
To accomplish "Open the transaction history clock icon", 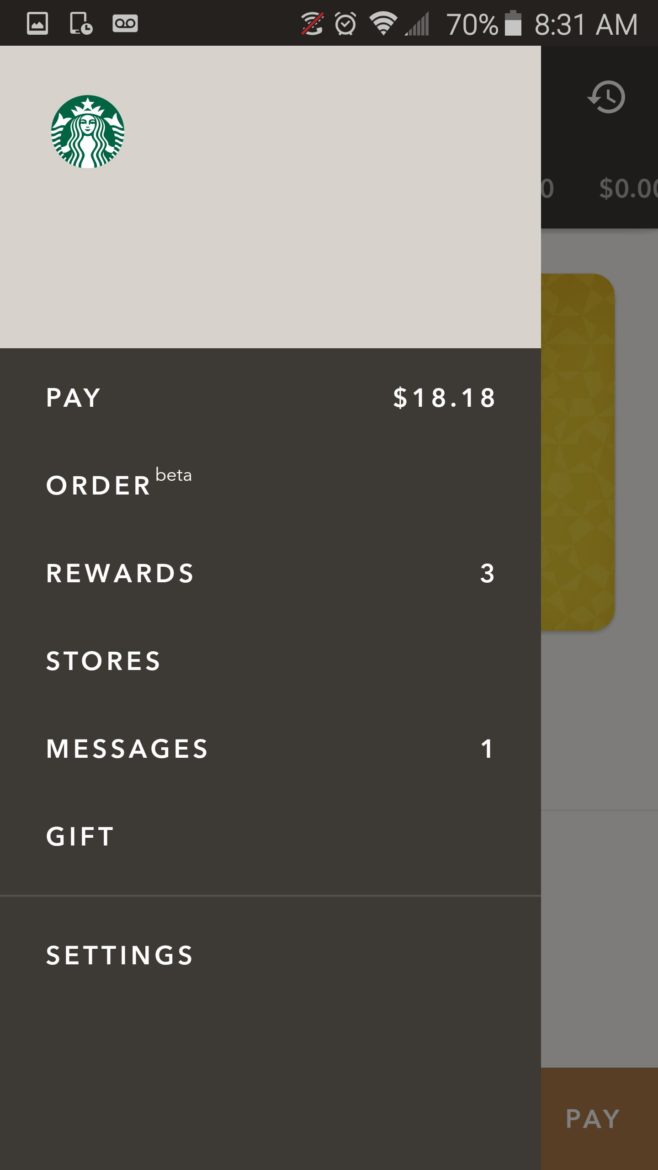I will click(606, 98).
